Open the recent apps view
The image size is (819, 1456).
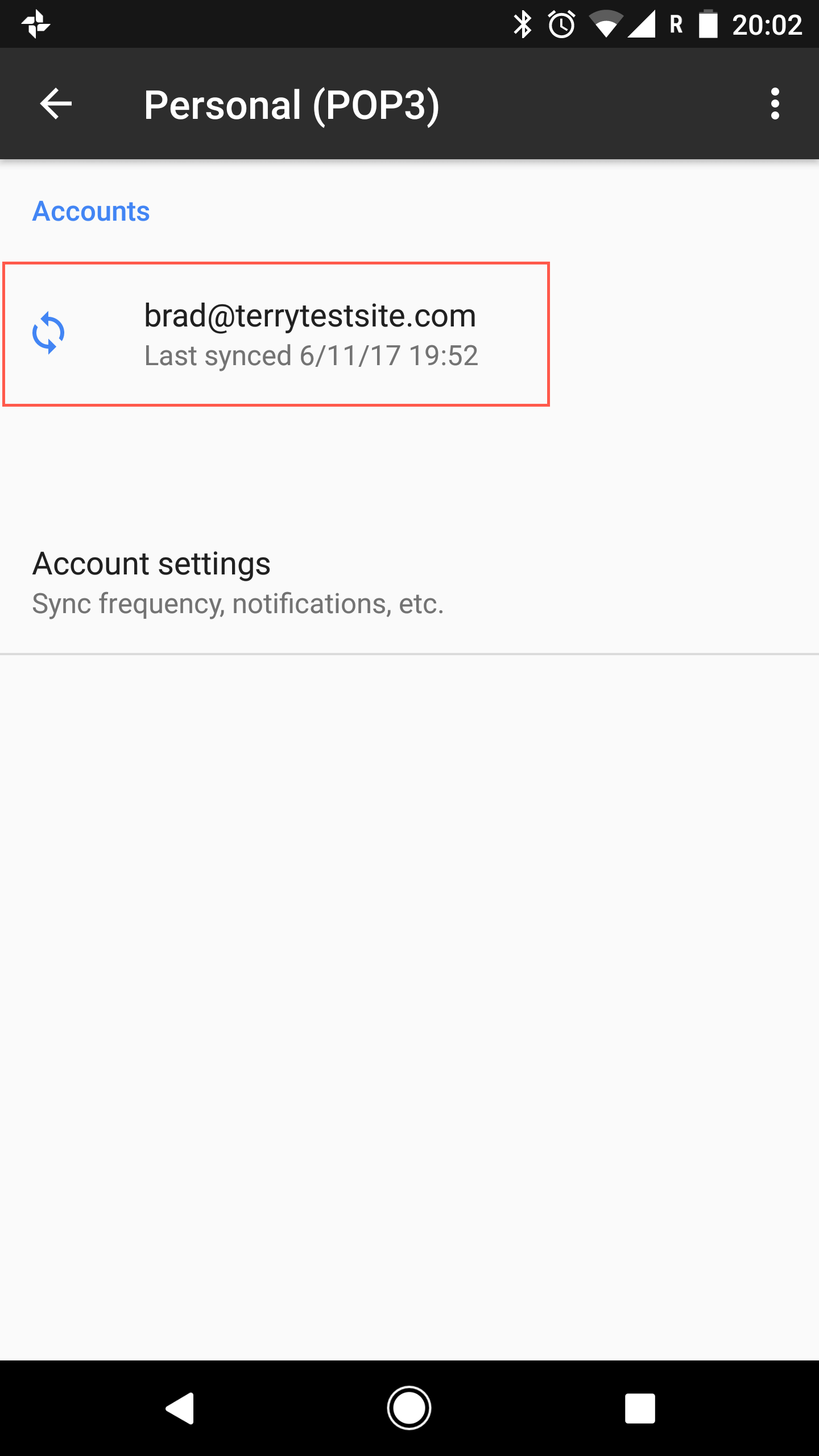click(x=640, y=1409)
